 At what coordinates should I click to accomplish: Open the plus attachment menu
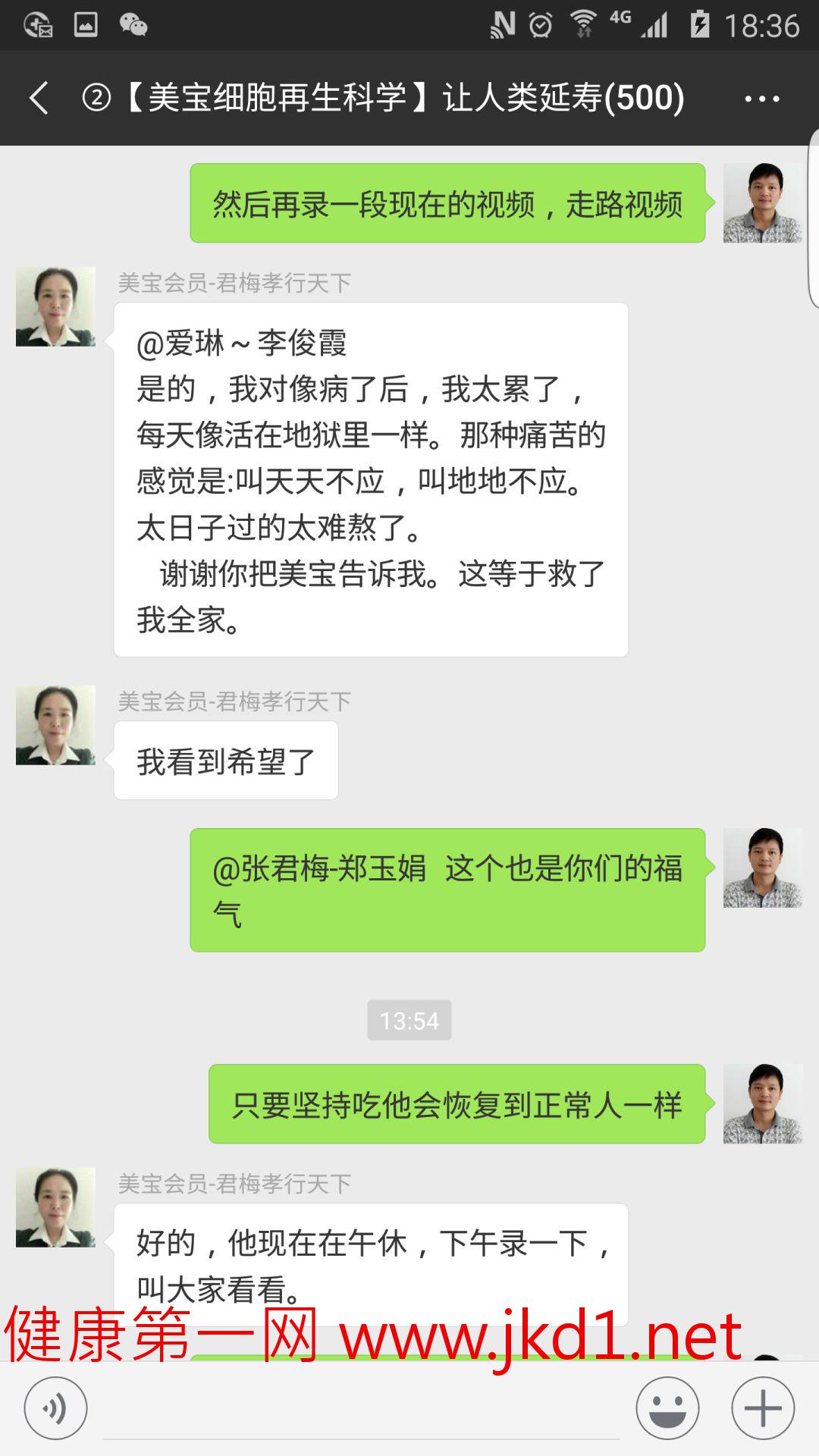763,1408
